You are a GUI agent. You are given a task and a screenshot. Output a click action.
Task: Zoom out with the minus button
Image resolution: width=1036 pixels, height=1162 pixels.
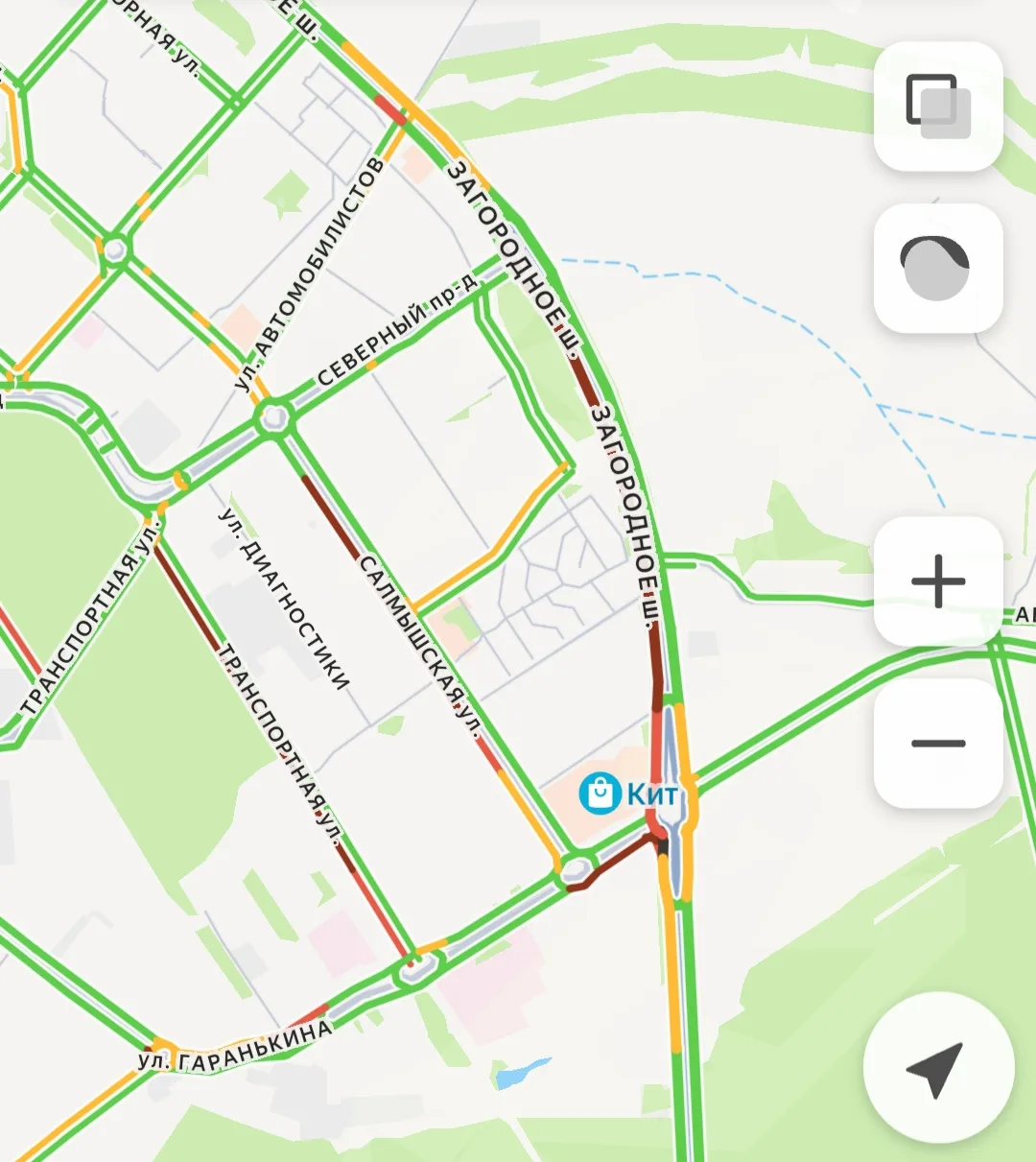(938, 743)
